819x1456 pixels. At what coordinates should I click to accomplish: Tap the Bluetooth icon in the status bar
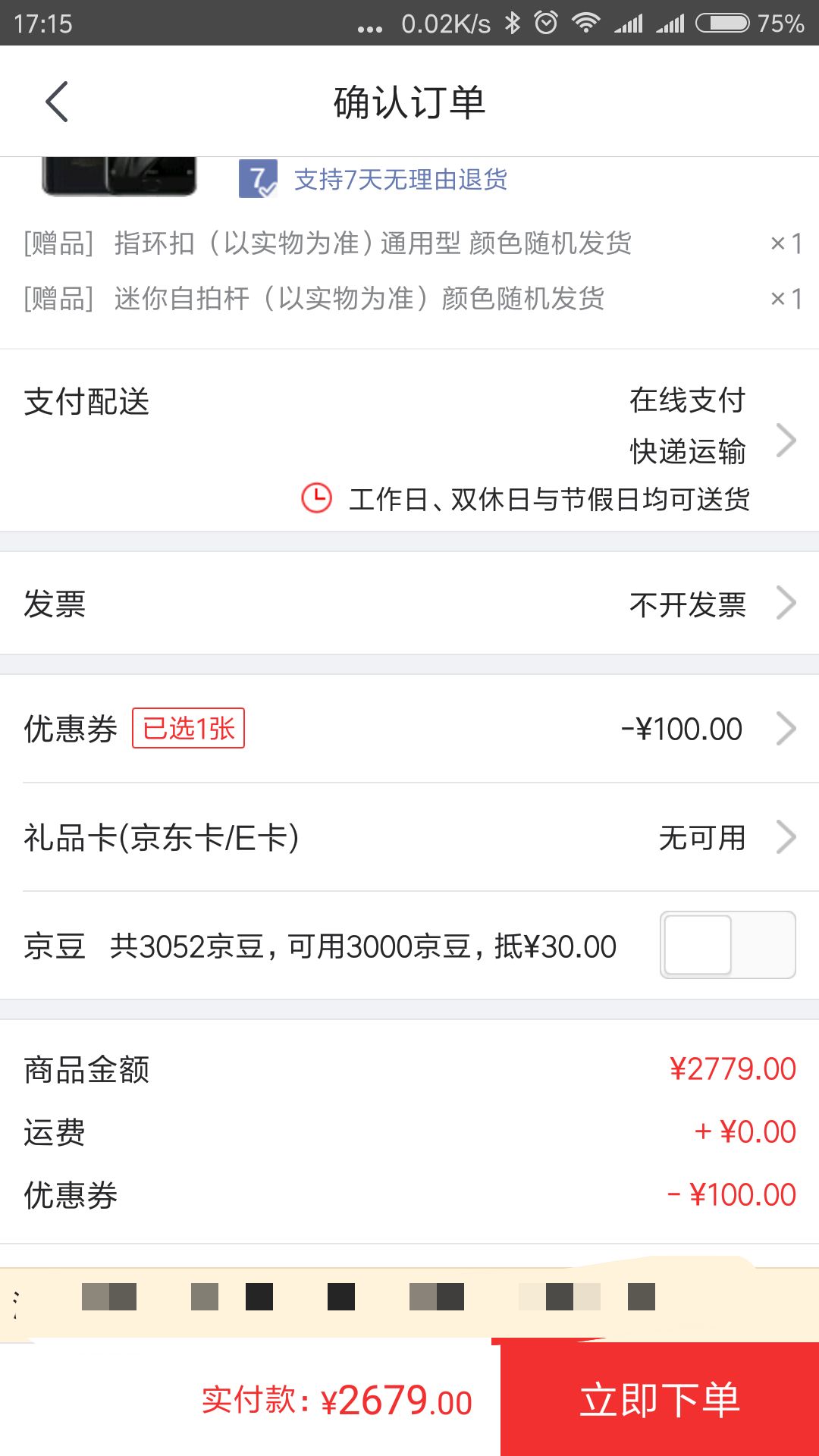click(x=512, y=23)
